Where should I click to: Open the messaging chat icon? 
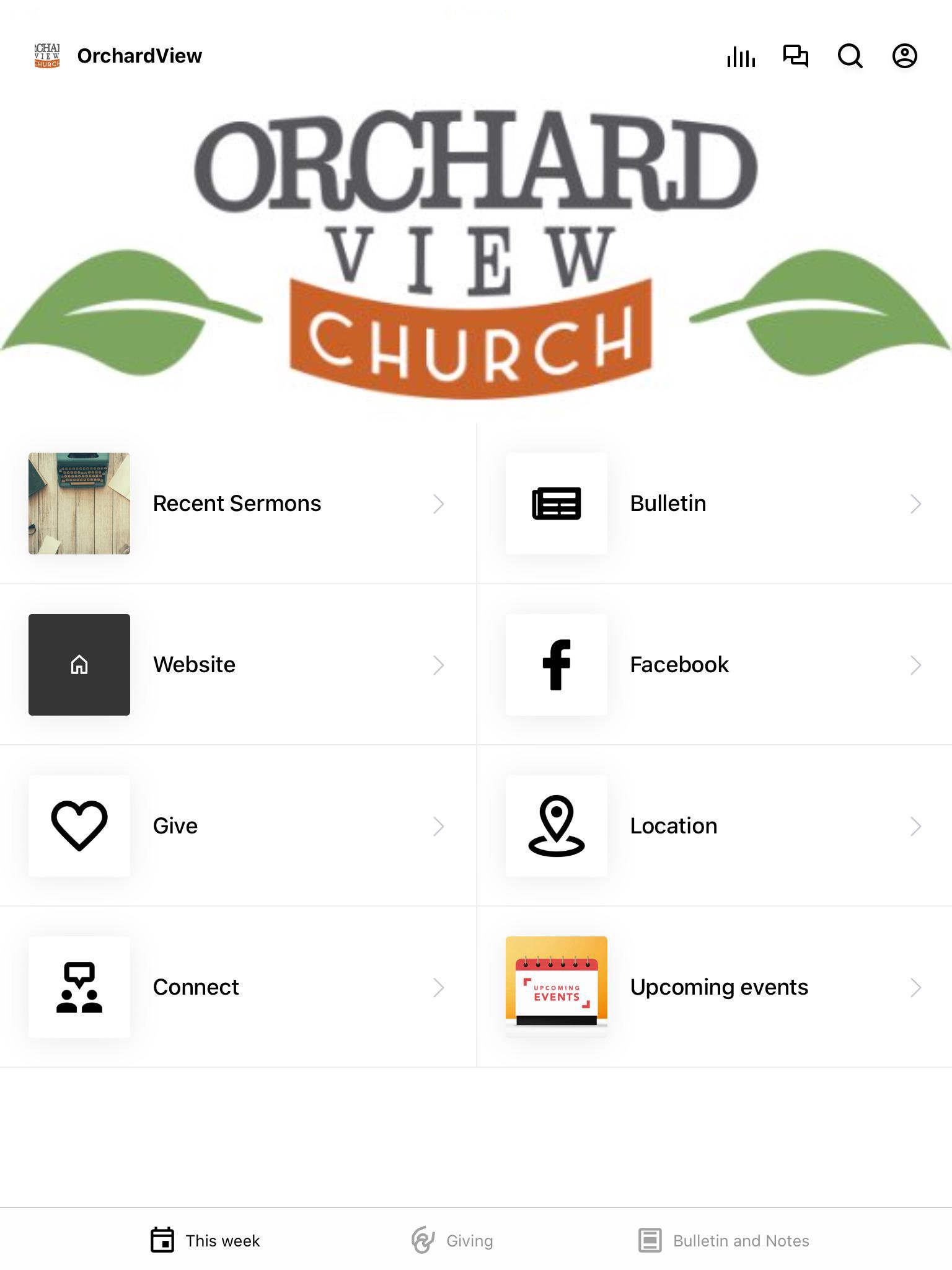(x=795, y=56)
